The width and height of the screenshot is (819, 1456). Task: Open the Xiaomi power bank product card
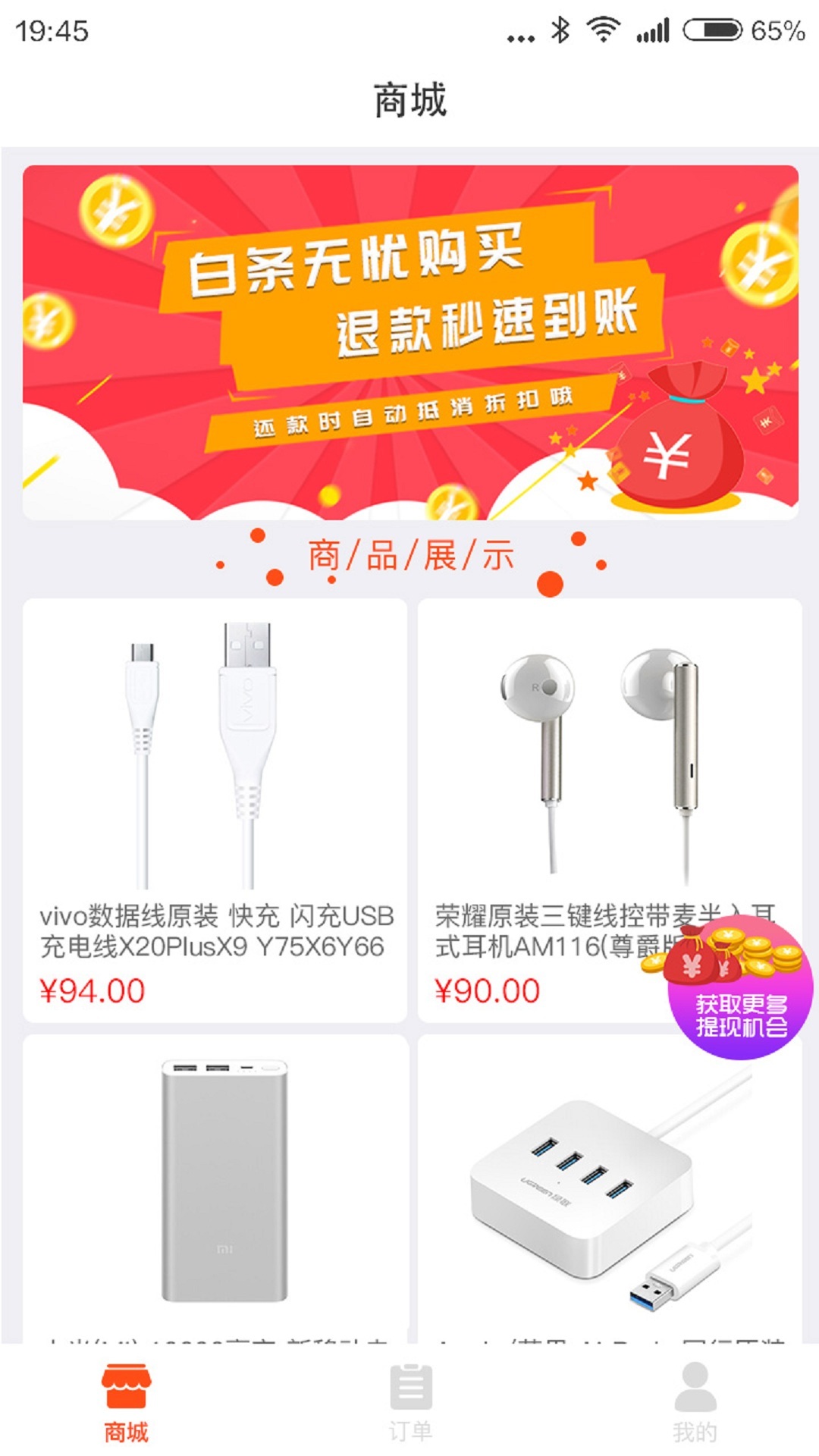215,1187
